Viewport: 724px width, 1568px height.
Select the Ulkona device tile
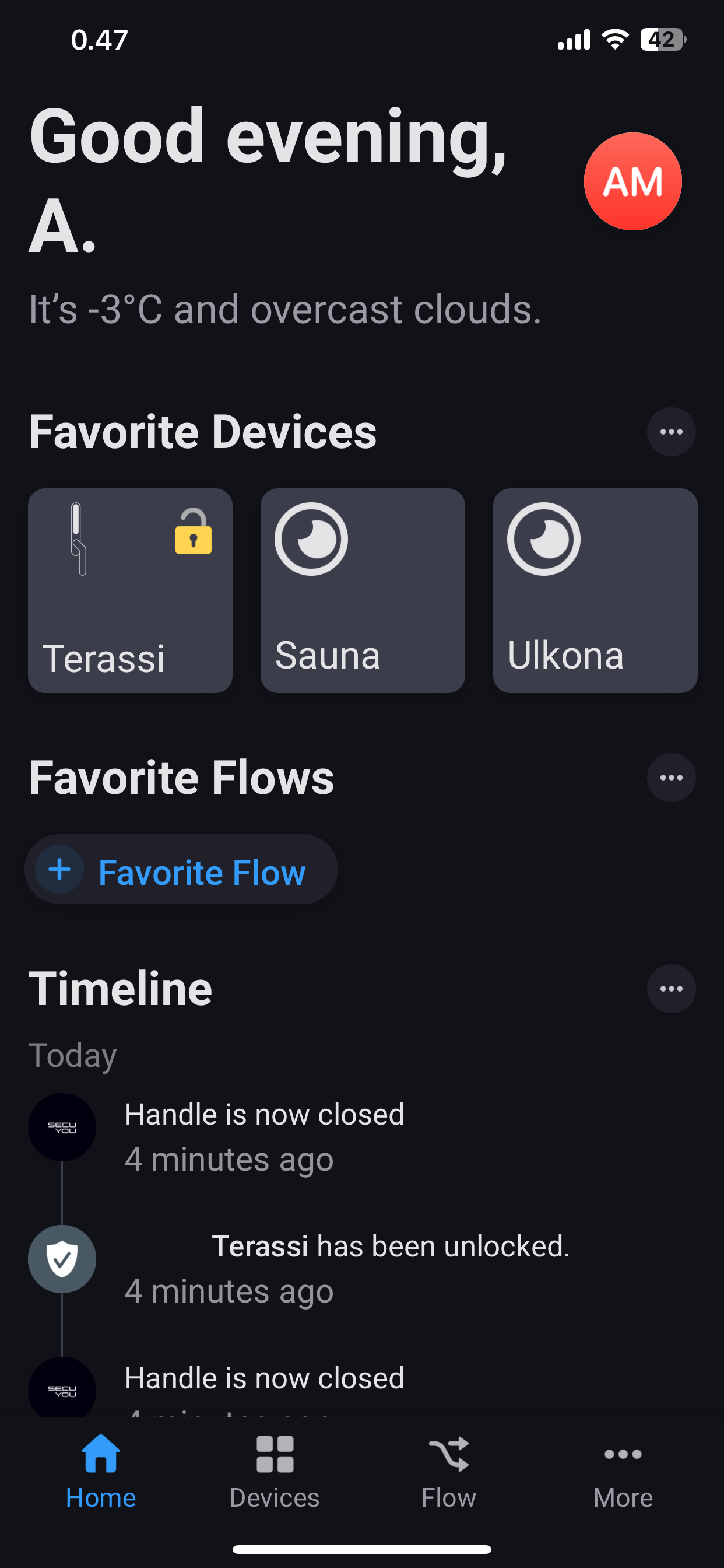point(595,590)
